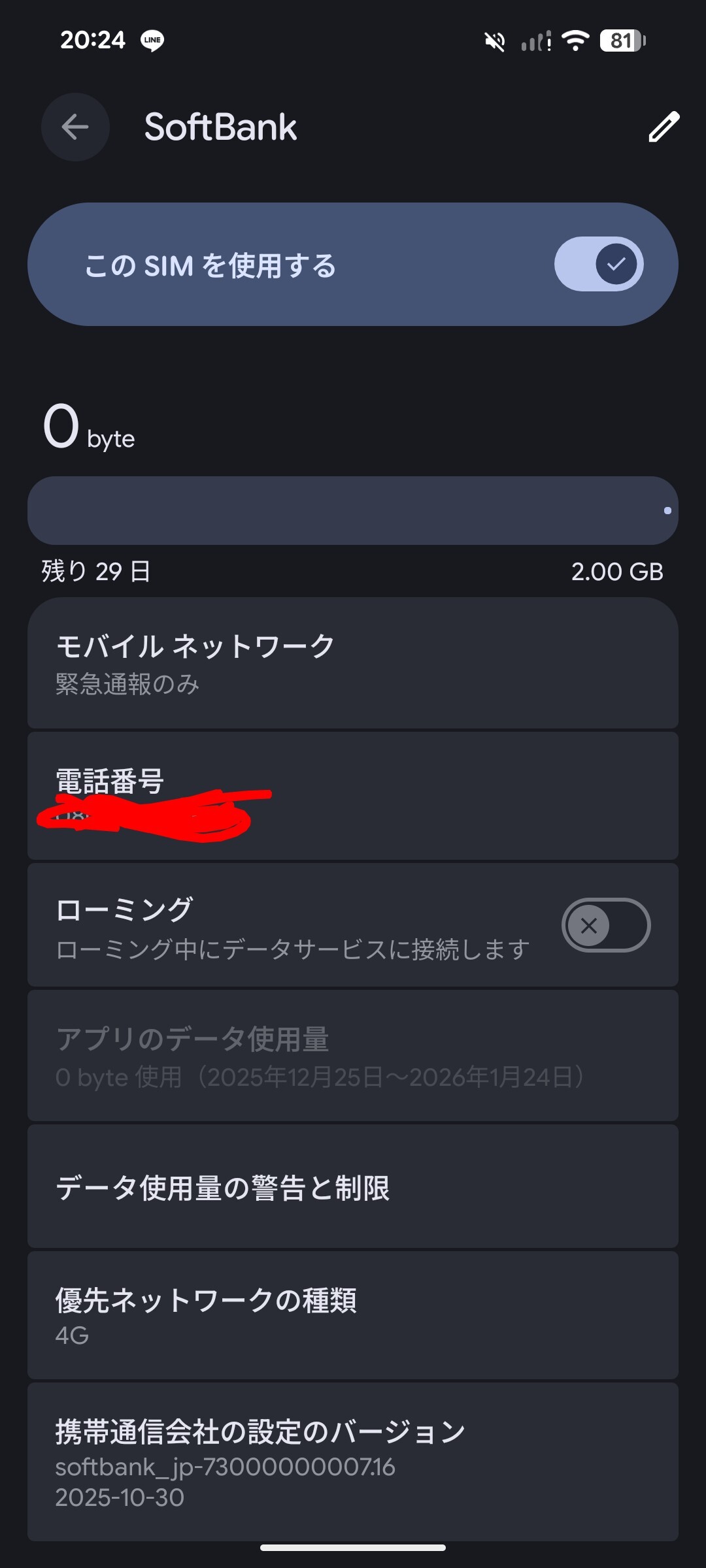Open データ使用量の警告と制限

(x=353, y=1187)
